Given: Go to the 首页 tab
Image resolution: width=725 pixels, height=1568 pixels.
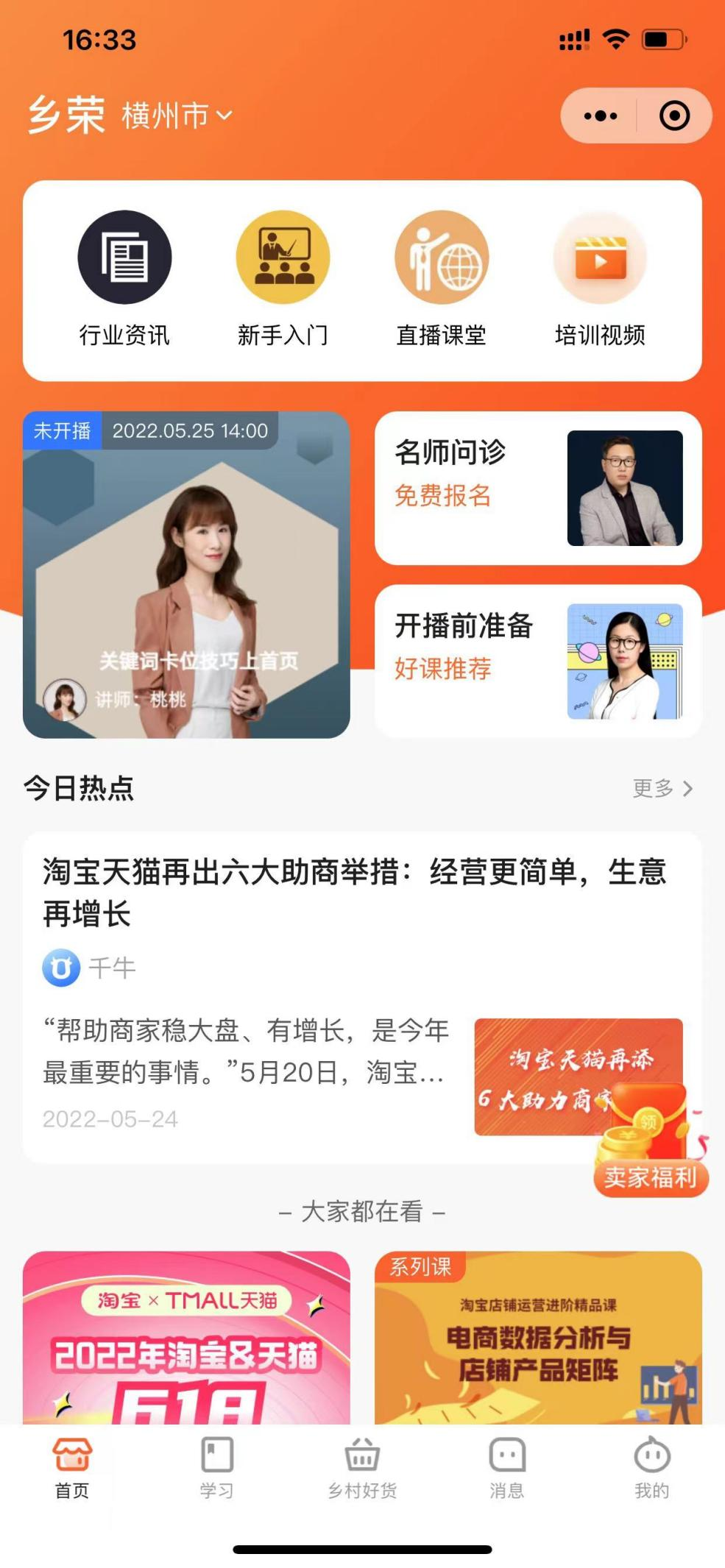Looking at the screenshot, I should click(x=72, y=1468).
